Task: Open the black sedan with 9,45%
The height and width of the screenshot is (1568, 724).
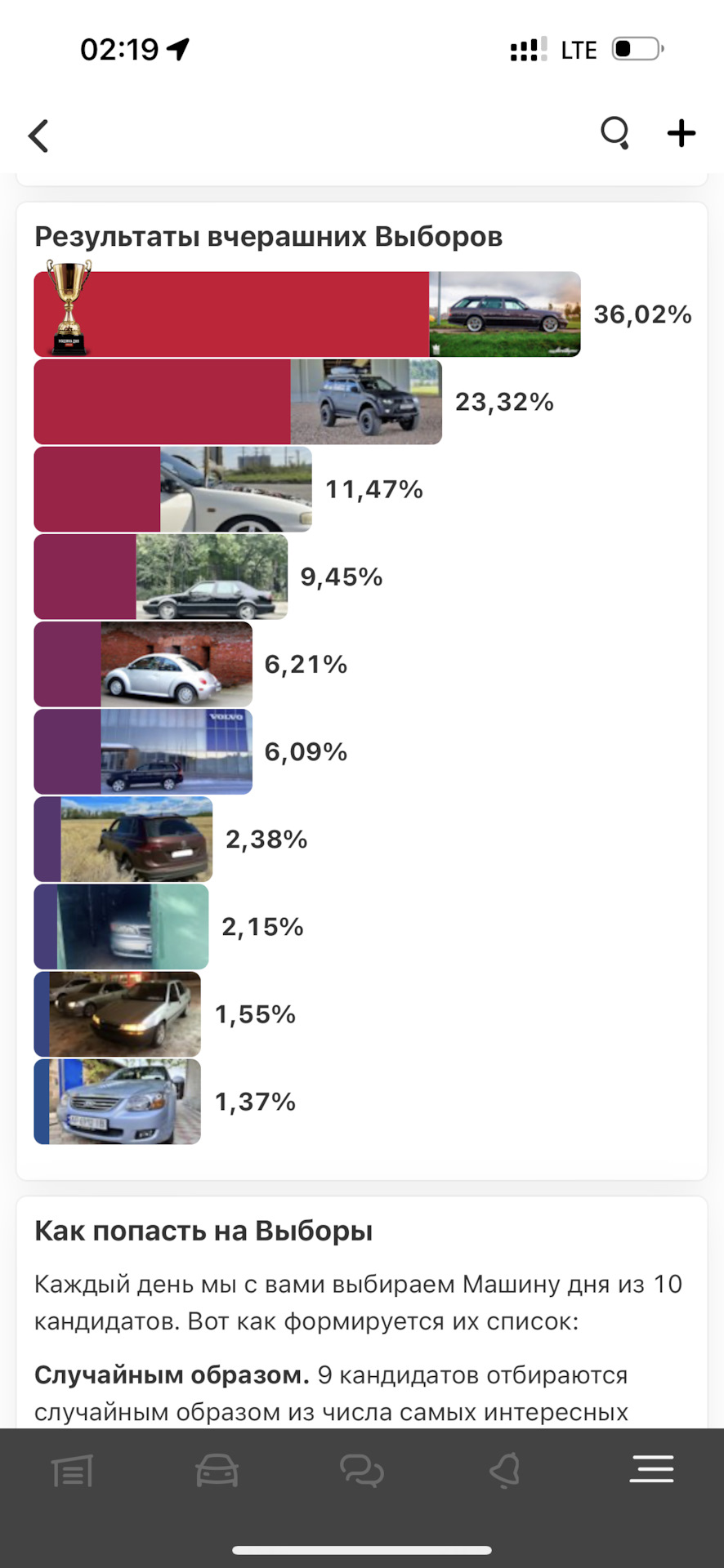Action: pos(212,577)
